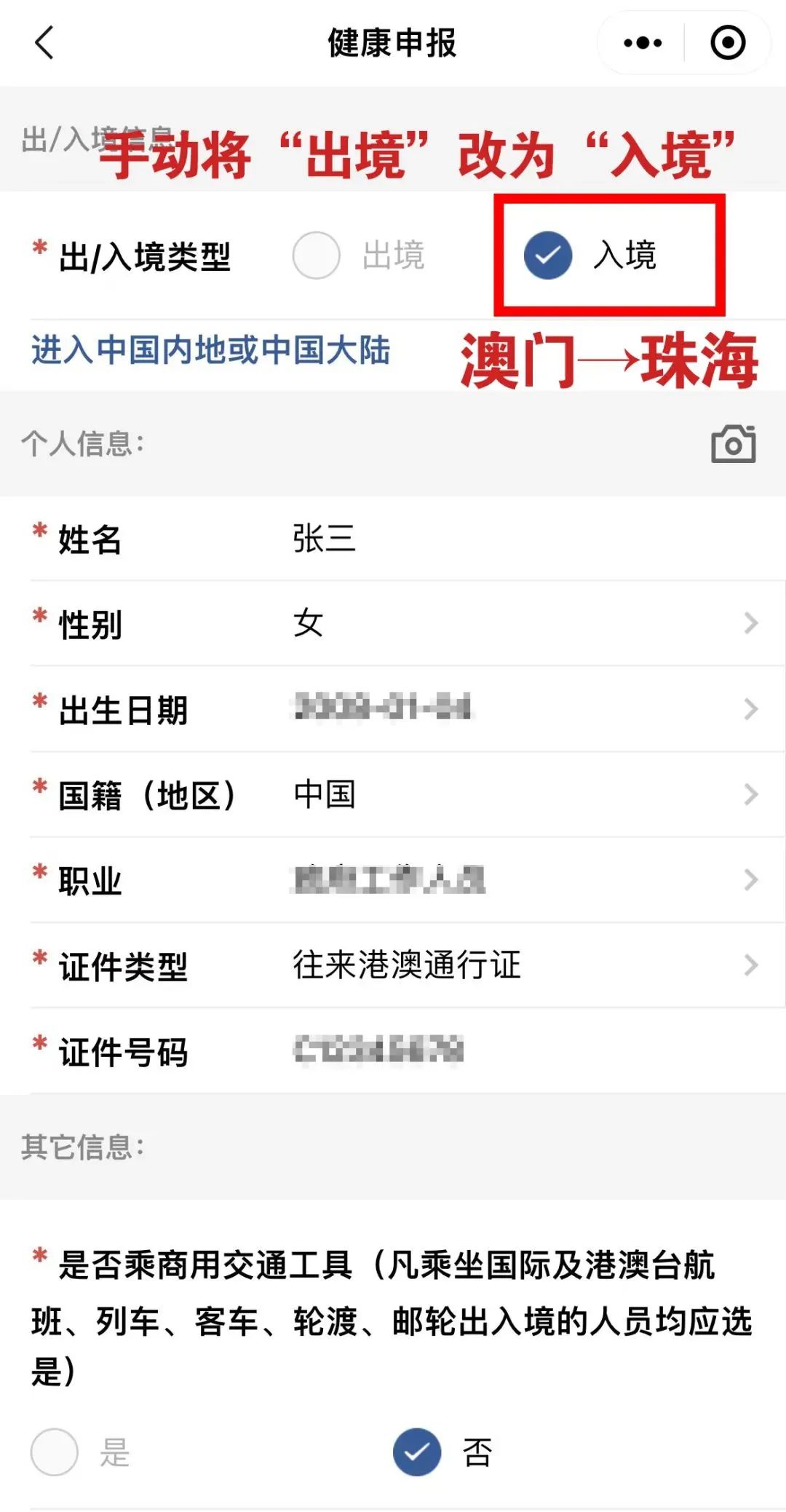Scan ID with the camera icon
Image resolution: width=786 pixels, height=1512 pixels.
(733, 443)
